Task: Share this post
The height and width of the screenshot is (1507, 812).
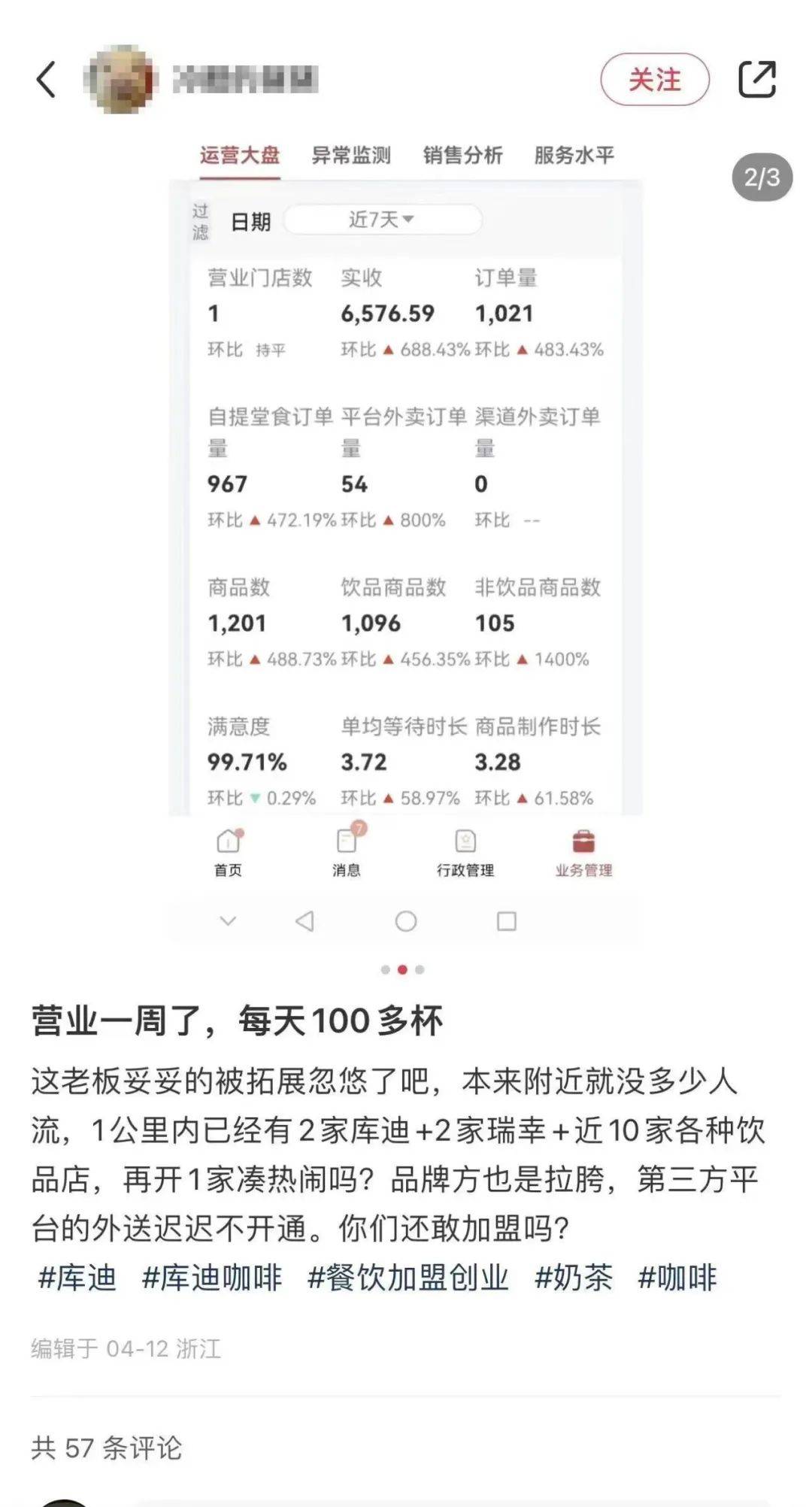Action: click(x=756, y=79)
